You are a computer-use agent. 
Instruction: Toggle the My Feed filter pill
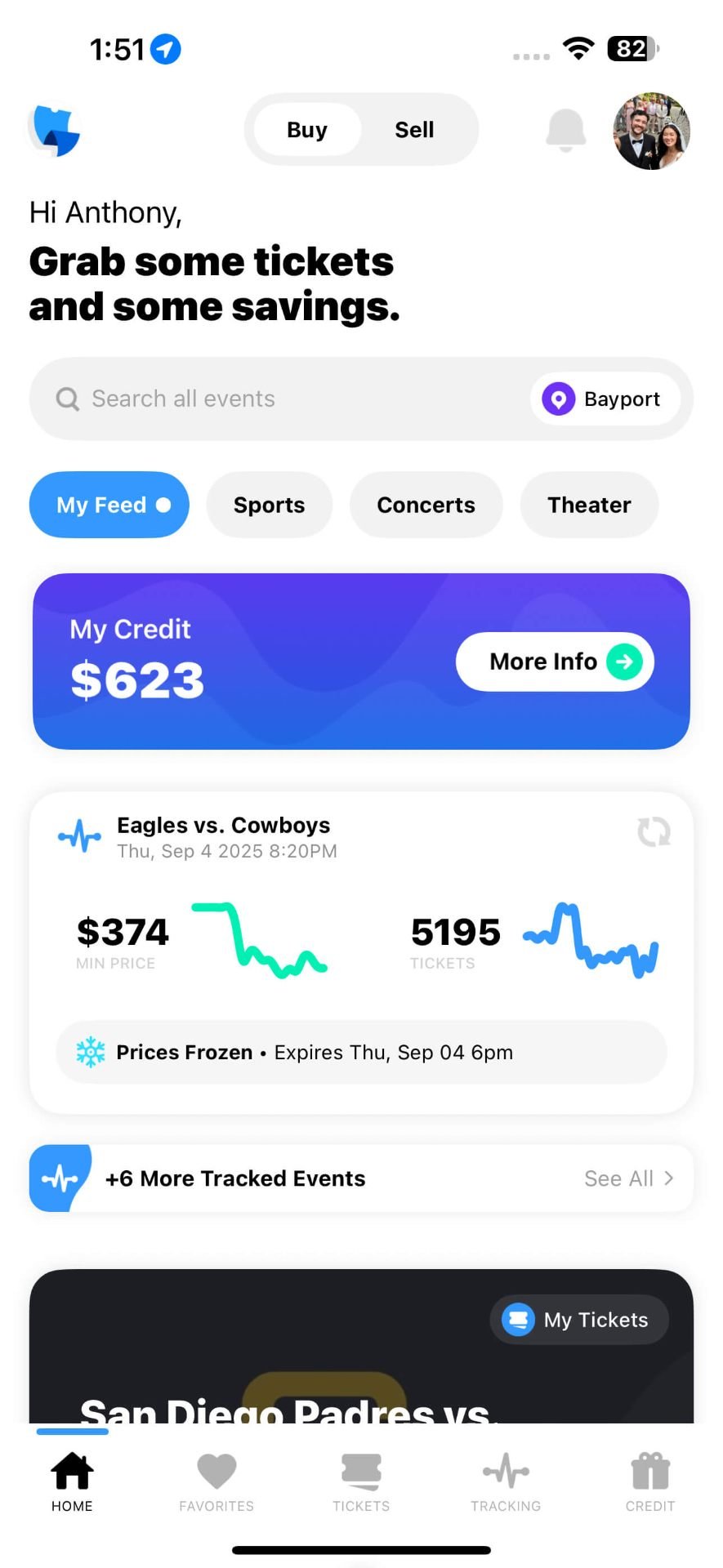point(109,505)
